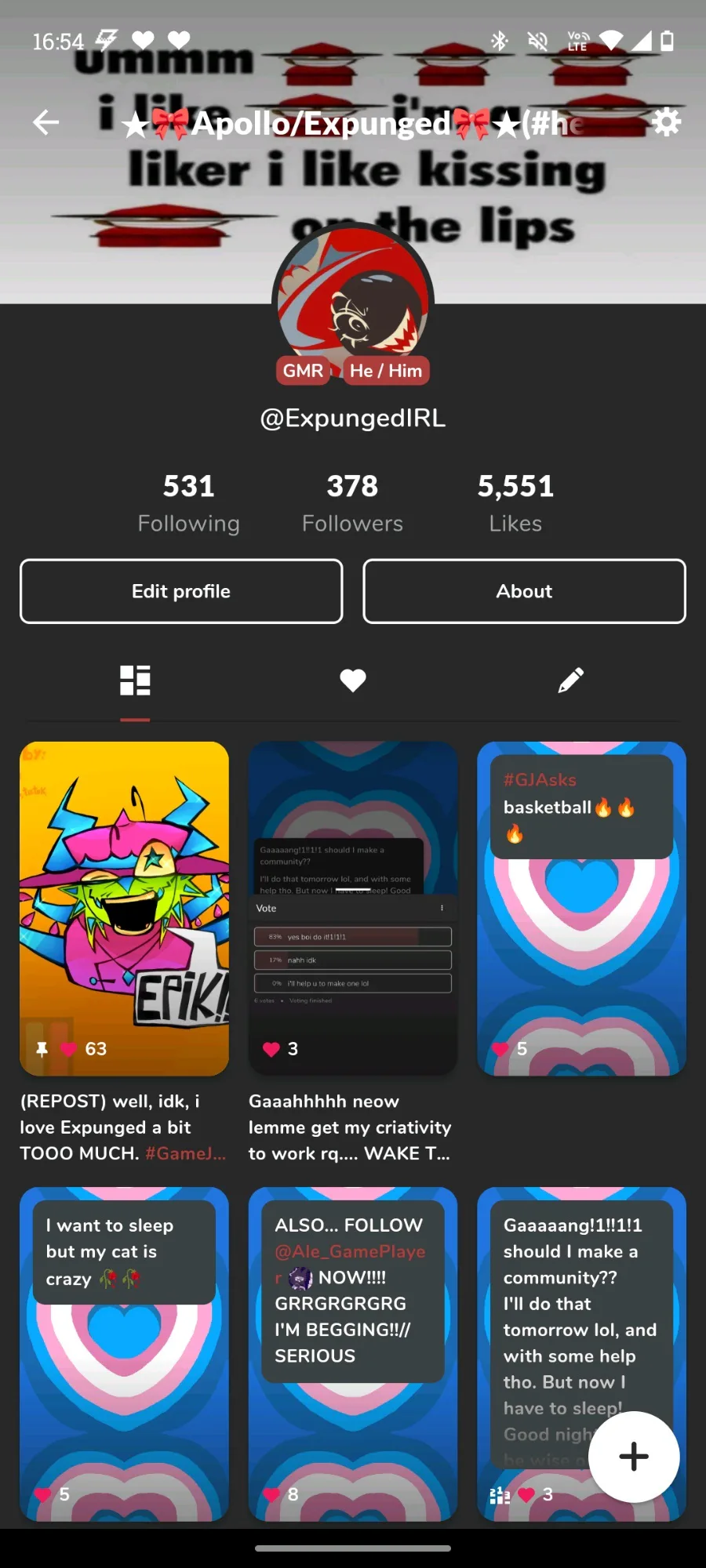The width and height of the screenshot is (706, 1568).
Task: Go back using the arrow icon
Action: [45, 122]
